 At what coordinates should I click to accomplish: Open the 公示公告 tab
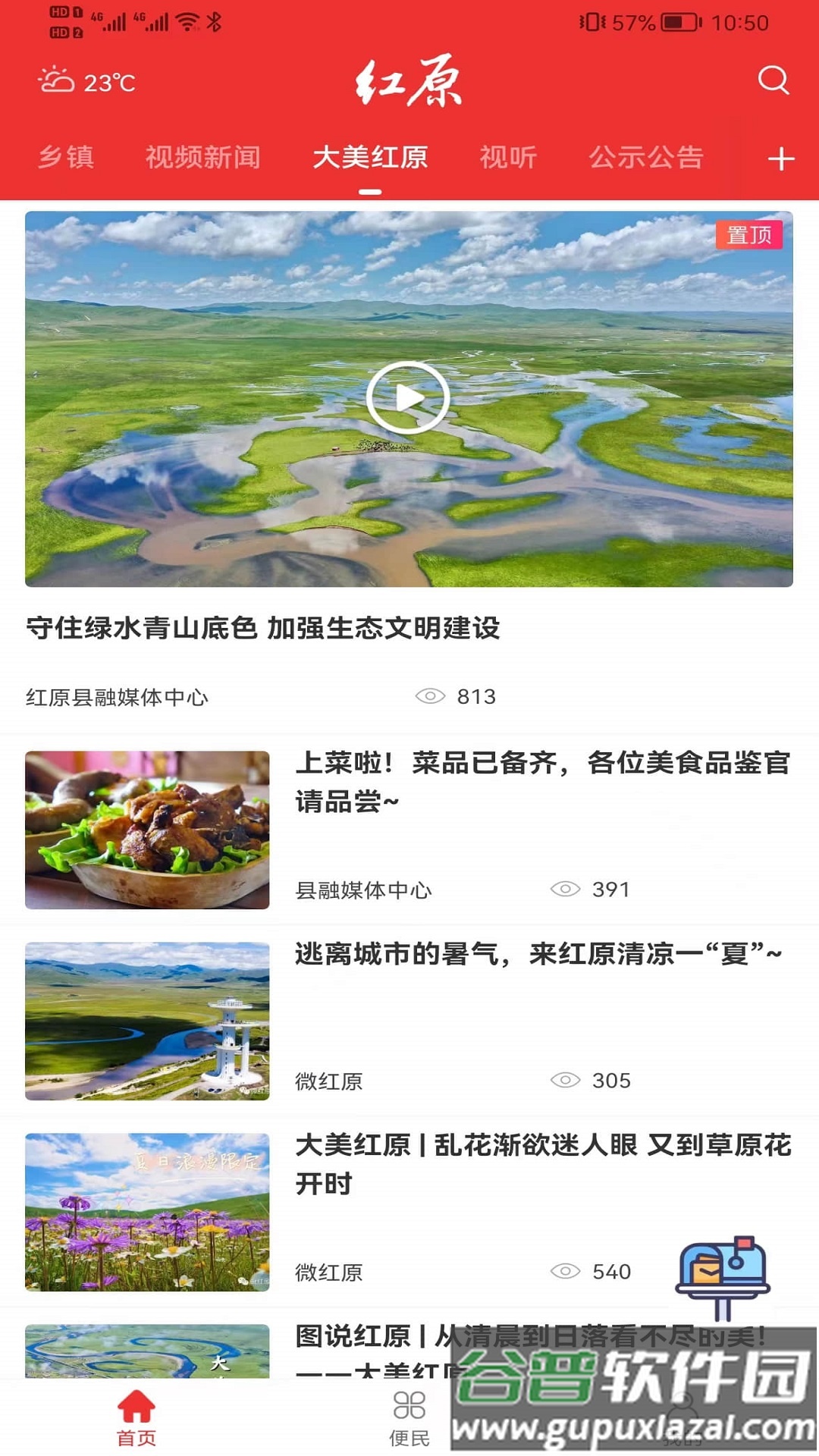pyautogui.click(x=646, y=158)
